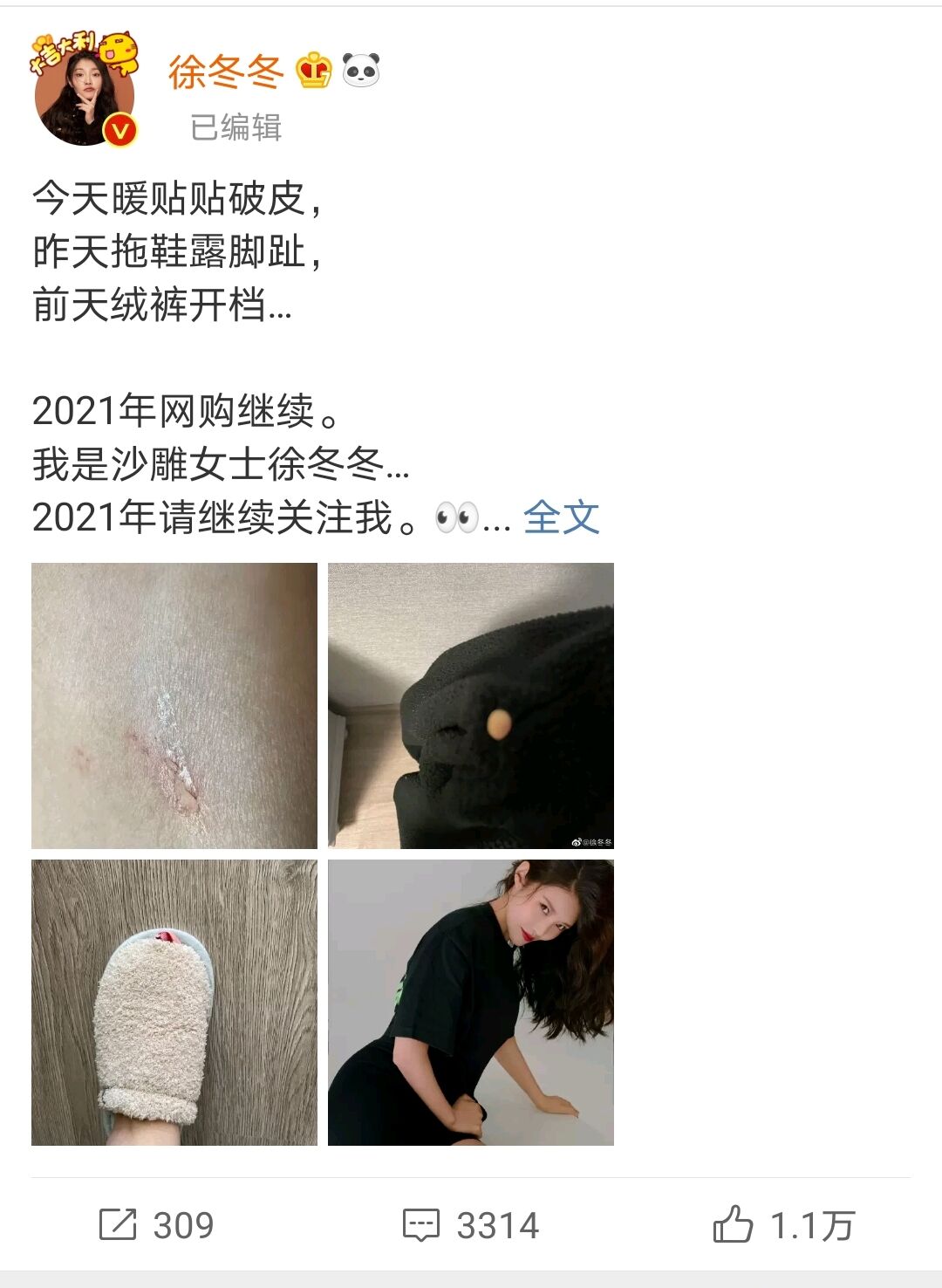Image resolution: width=942 pixels, height=1288 pixels.
Task: Like this post with 1.1万 likes
Action: (x=783, y=1225)
